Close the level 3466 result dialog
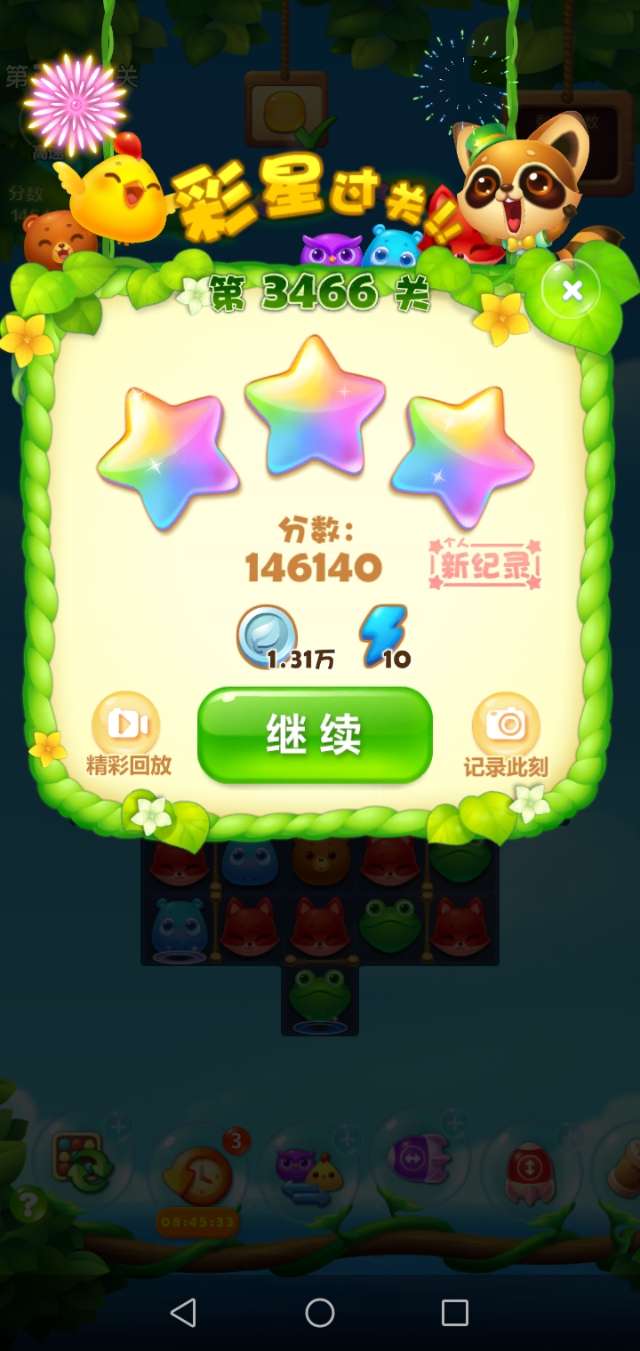640x1351 pixels. 572,291
